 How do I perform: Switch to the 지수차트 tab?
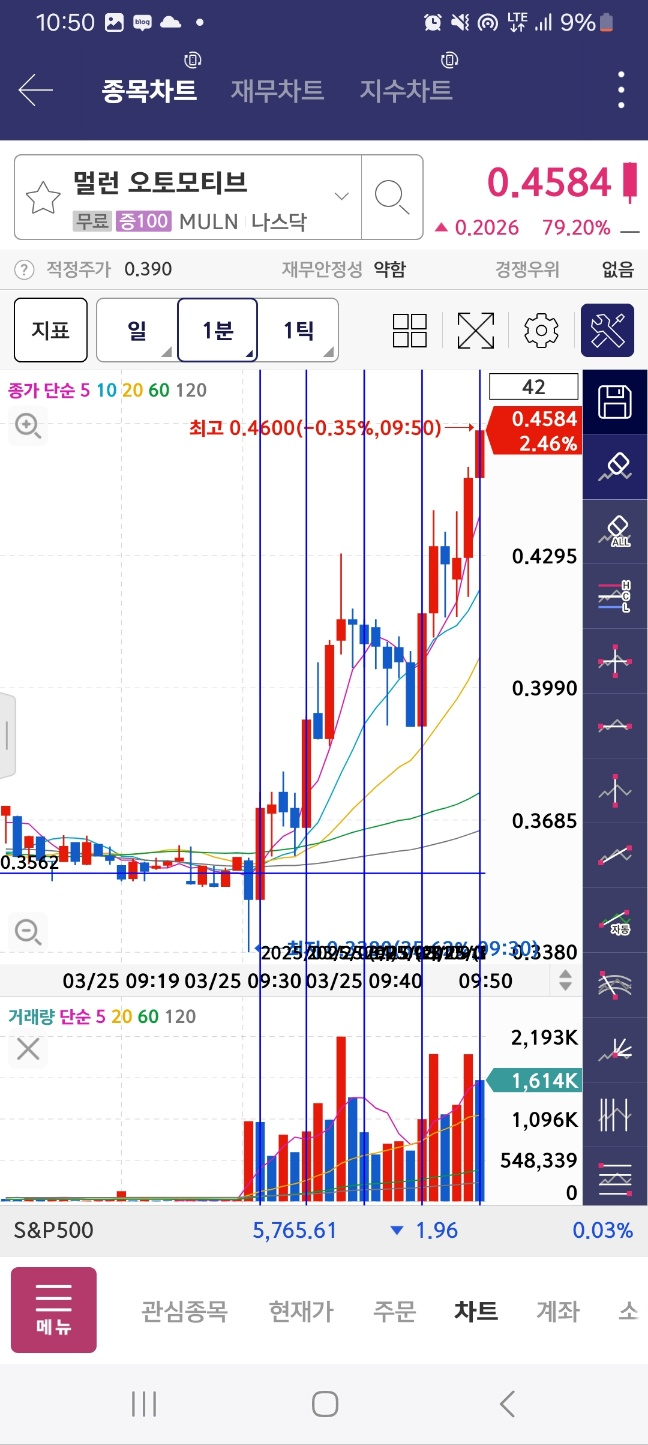[406, 90]
